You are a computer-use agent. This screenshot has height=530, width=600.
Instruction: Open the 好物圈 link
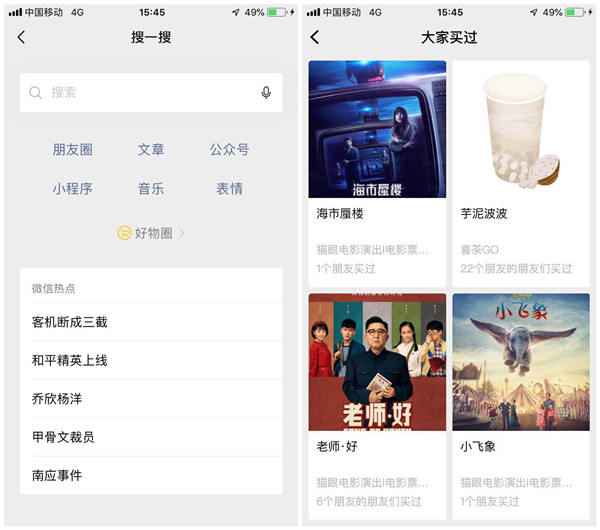tap(151, 233)
